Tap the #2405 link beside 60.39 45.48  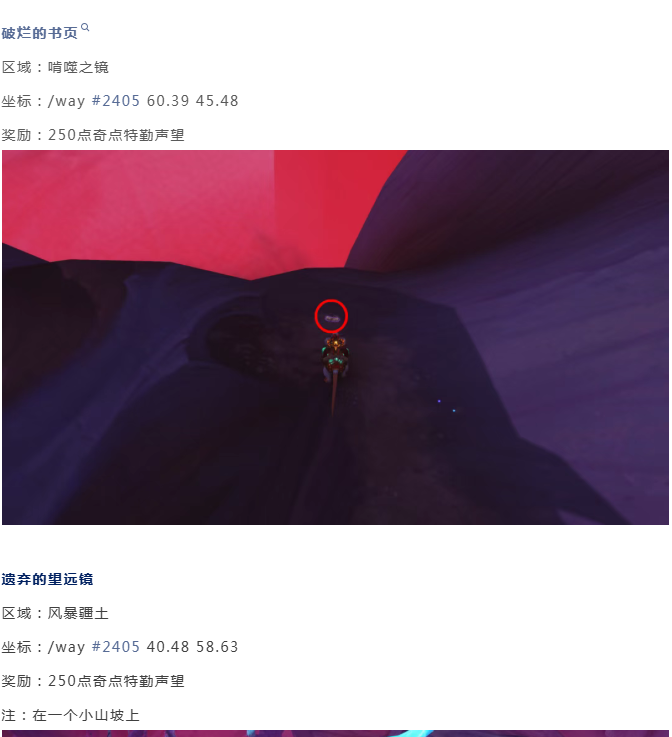pos(115,101)
